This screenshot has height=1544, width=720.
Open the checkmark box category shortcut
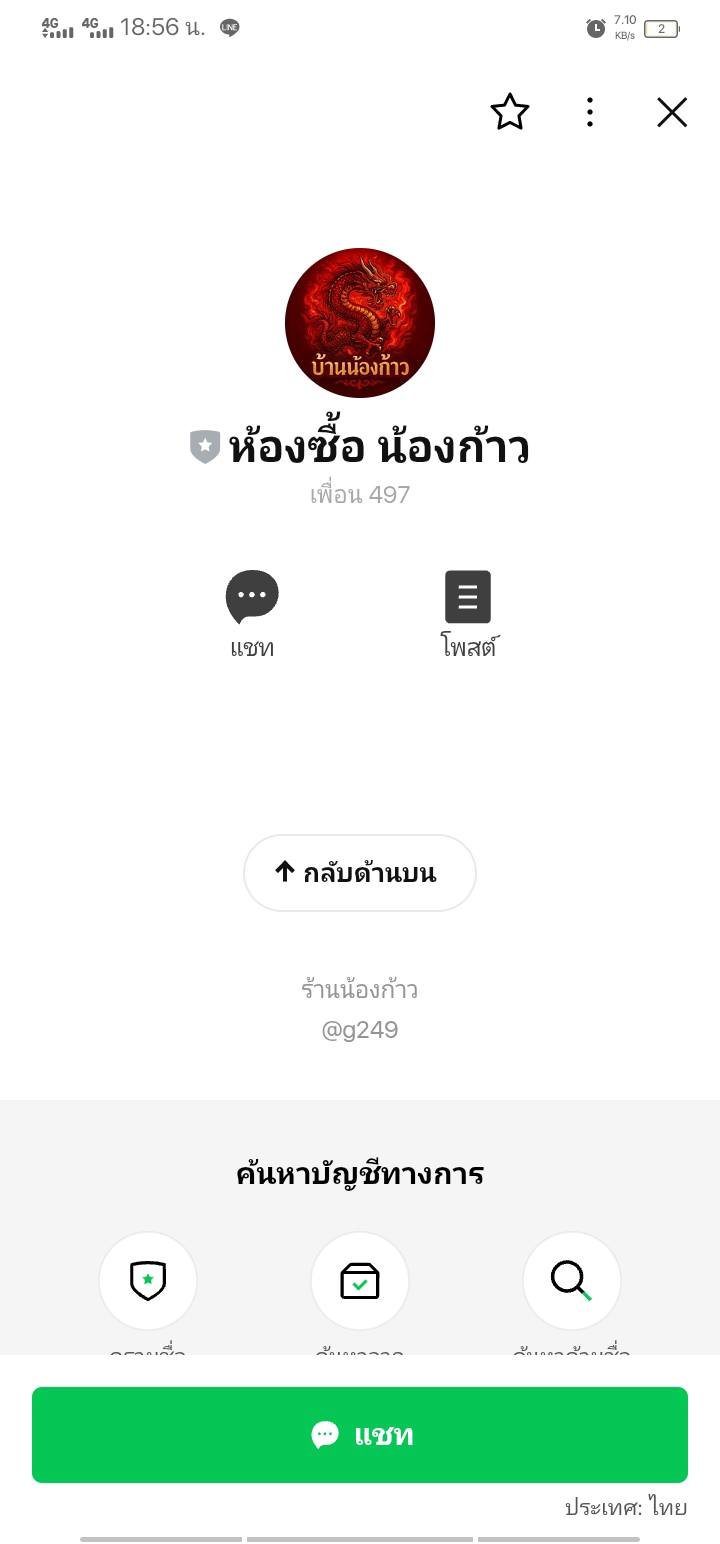(x=360, y=1280)
